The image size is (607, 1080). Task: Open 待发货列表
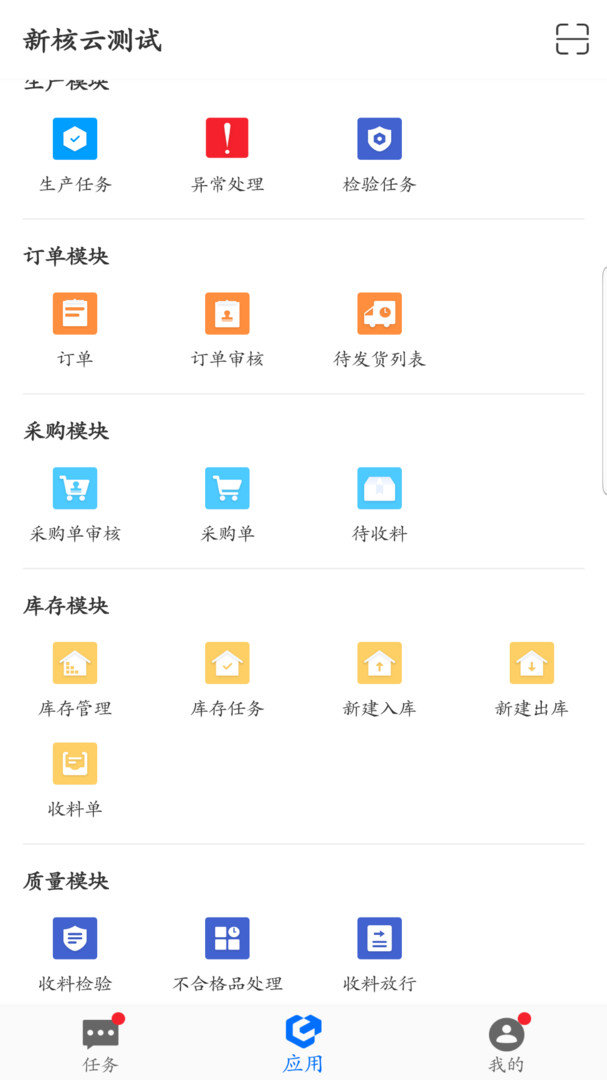point(379,314)
